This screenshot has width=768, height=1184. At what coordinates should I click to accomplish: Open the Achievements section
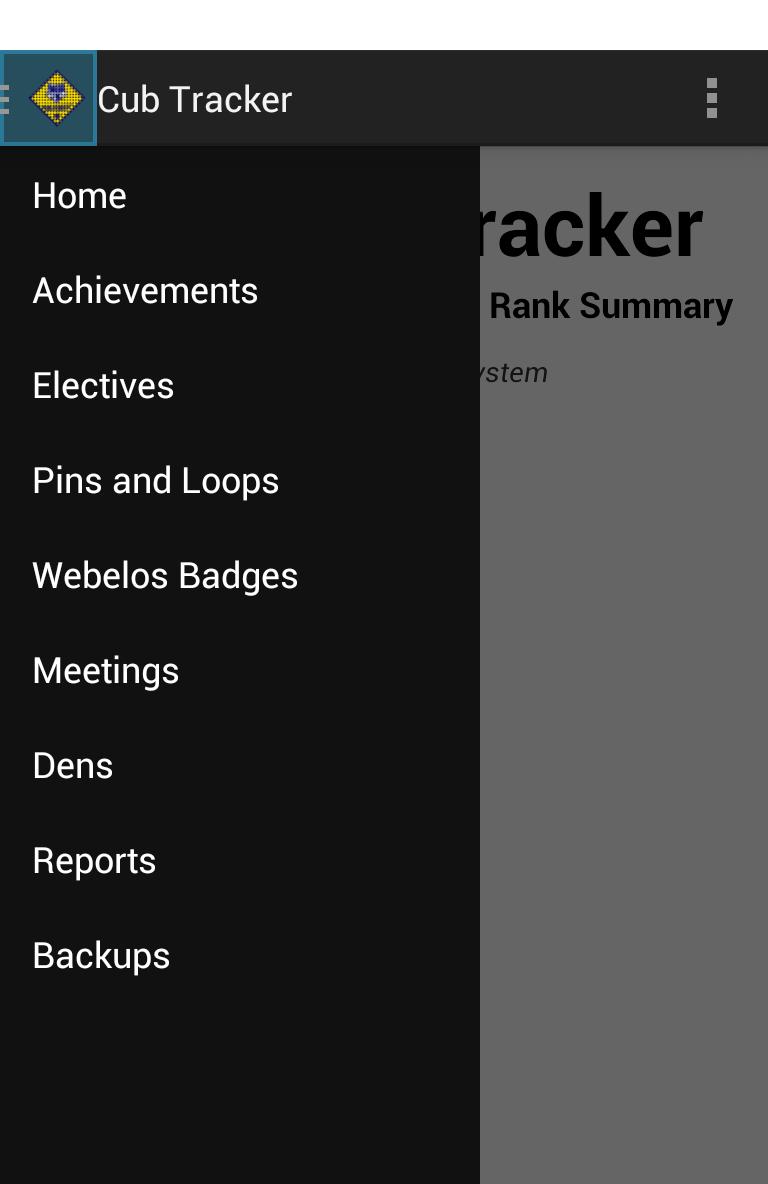pos(146,291)
